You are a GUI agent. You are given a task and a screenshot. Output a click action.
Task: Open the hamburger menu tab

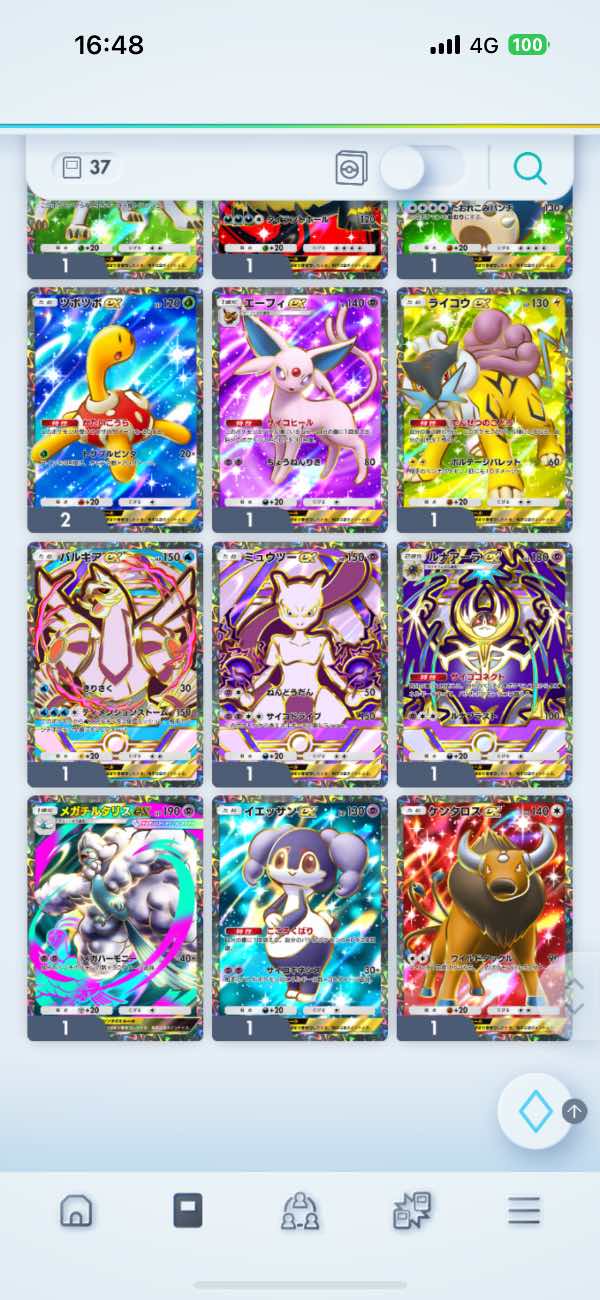click(x=524, y=1211)
